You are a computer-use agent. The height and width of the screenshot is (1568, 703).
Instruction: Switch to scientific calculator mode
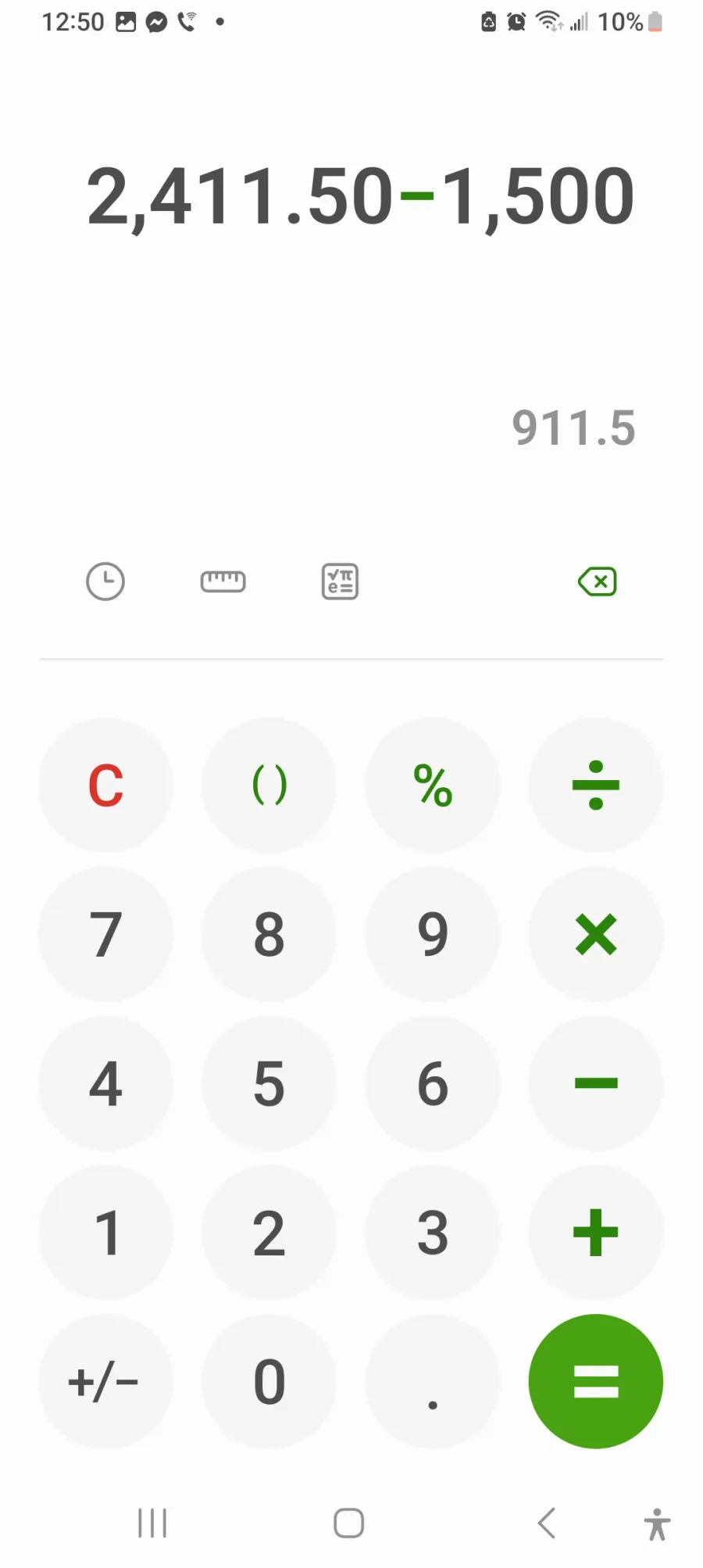pos(340,582)
